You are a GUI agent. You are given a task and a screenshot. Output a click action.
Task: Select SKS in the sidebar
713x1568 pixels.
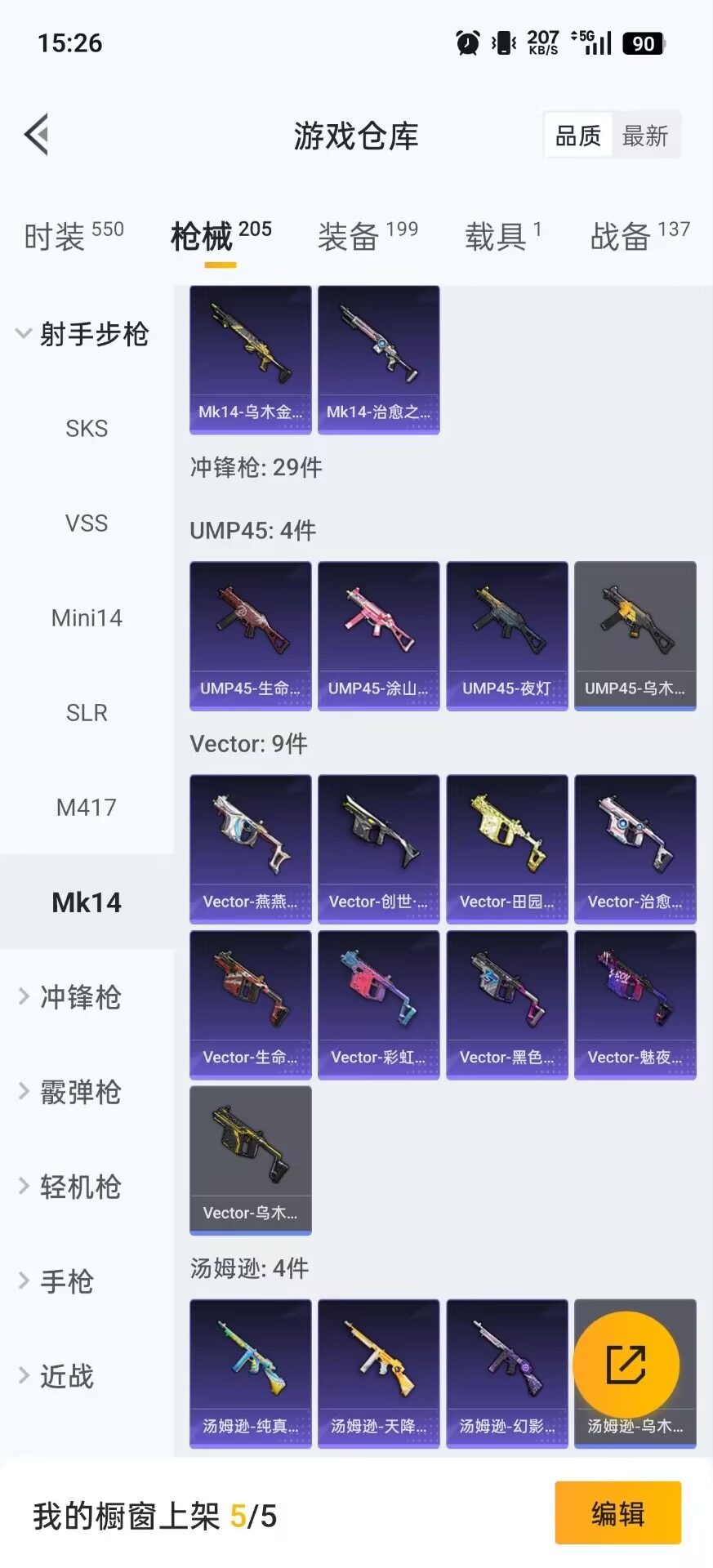[87, 428]
